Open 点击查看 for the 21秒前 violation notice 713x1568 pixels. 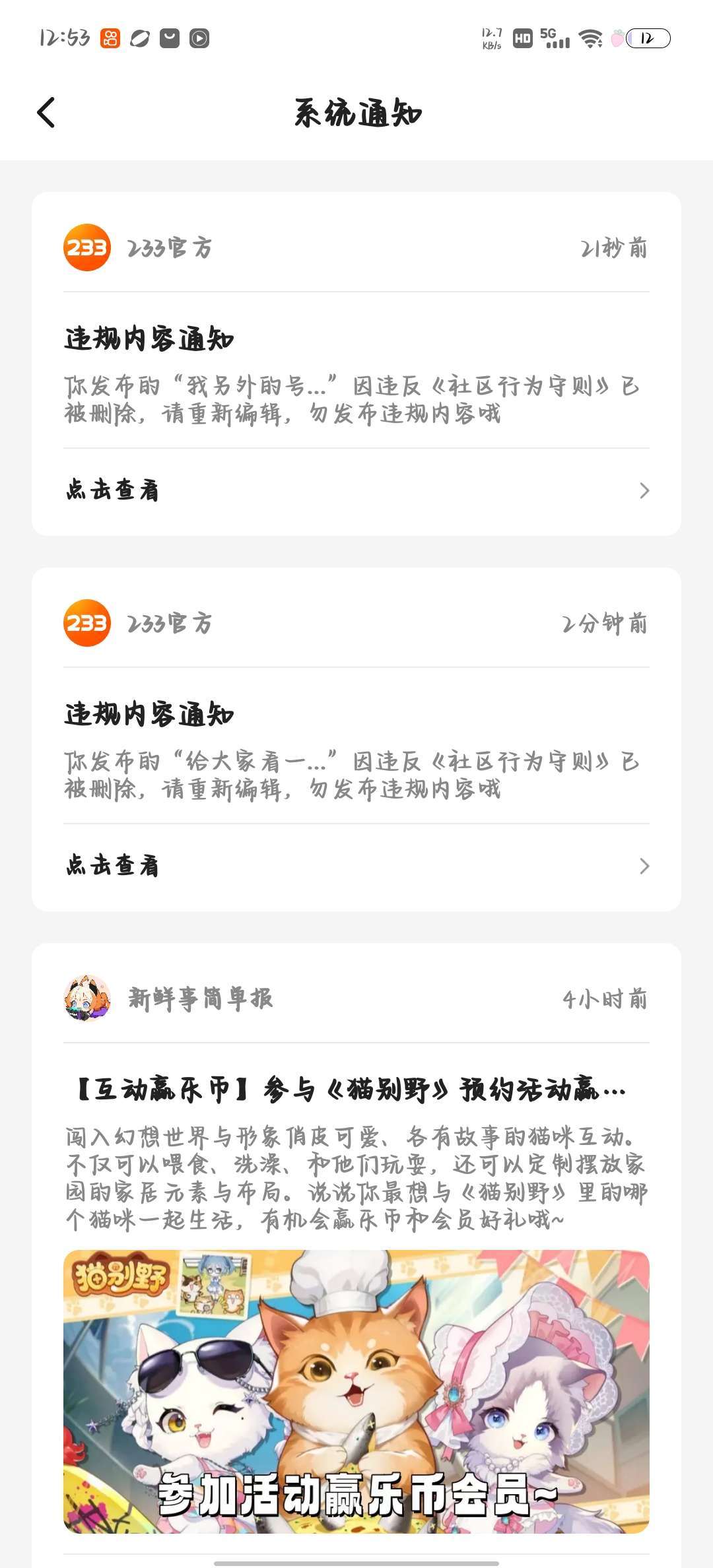pyautogui.click(x=356, y=490)
